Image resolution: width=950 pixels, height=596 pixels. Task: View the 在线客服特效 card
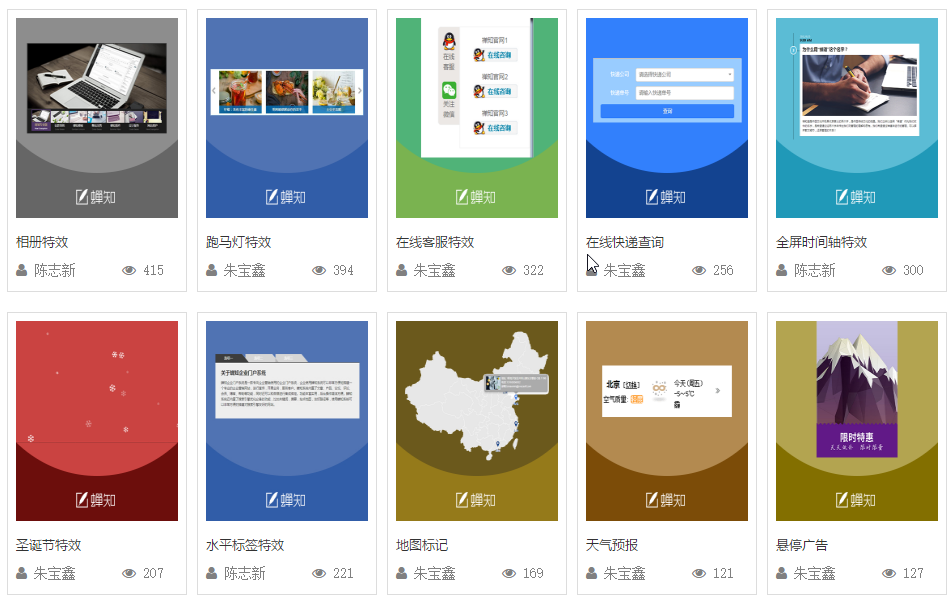(477, 118)
